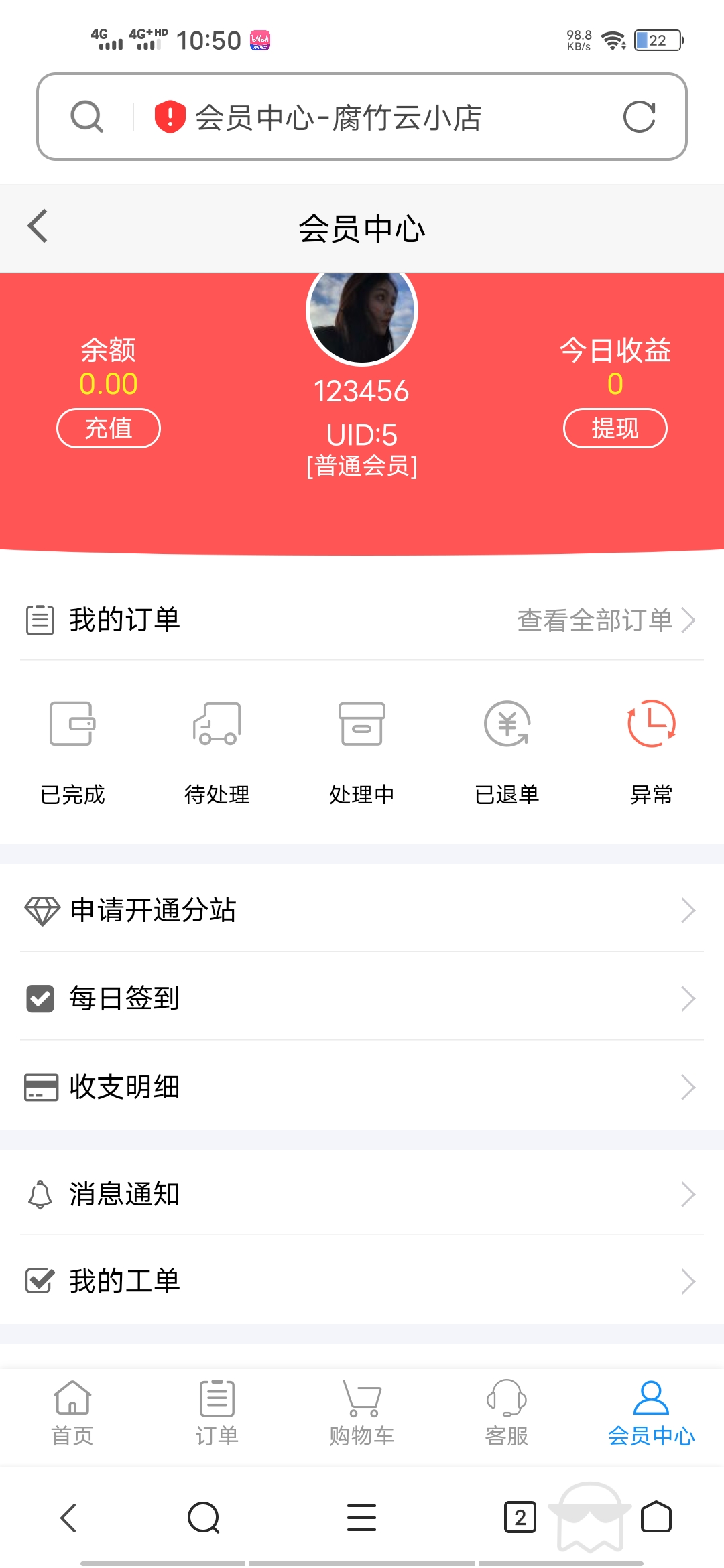
Task: Tap the 提现 withdraw button
Action: click(x=615, y=428)
